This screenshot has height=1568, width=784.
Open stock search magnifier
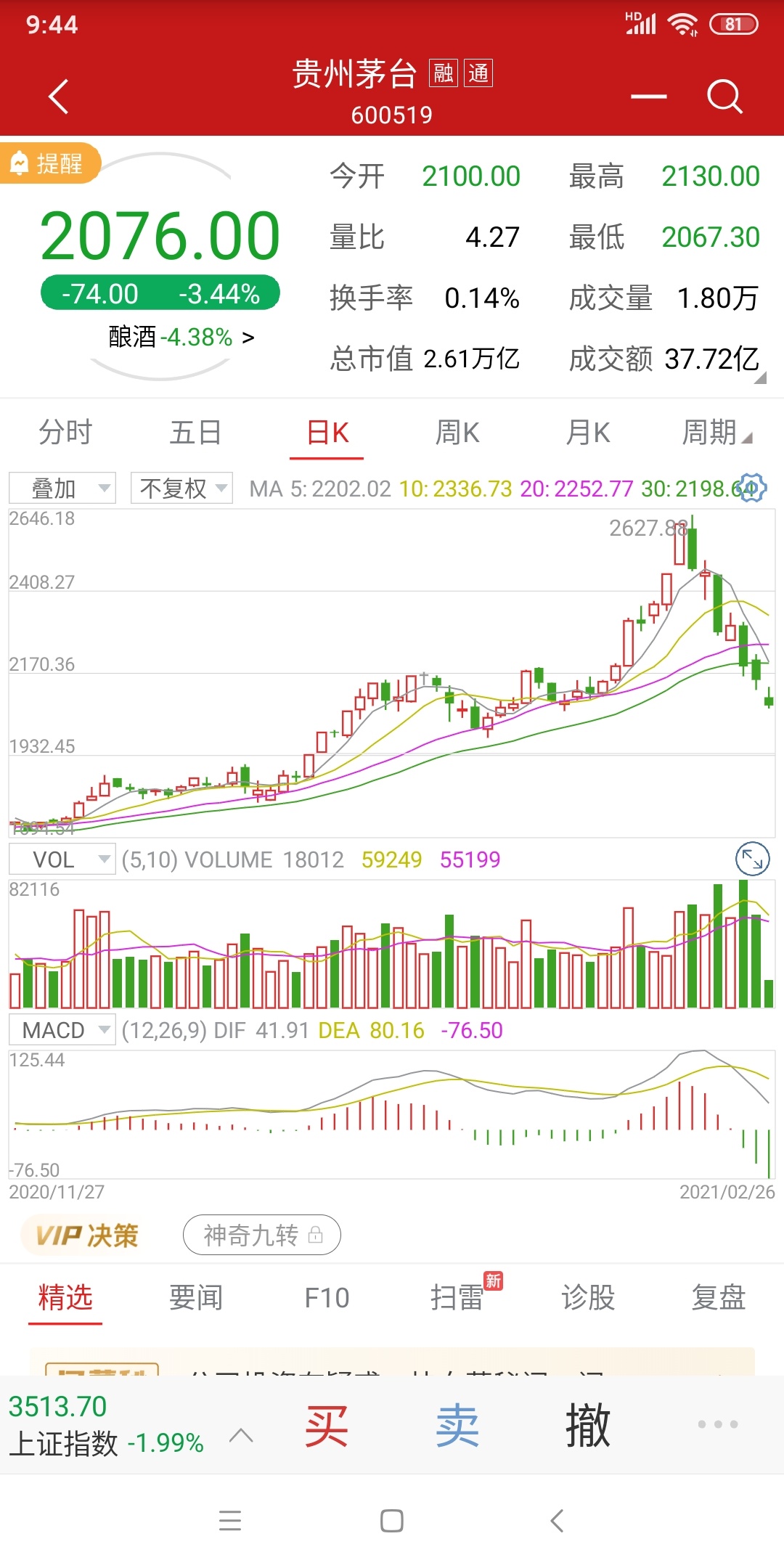pos(724,96)
